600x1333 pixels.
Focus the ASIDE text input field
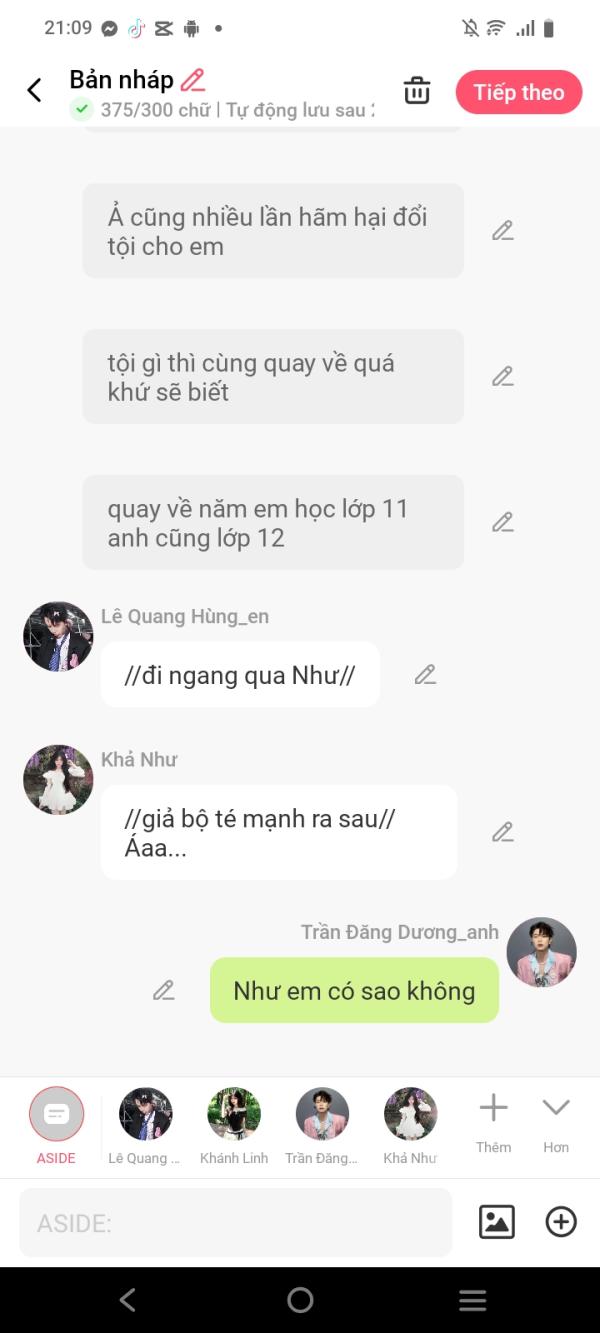(236, 1223)
